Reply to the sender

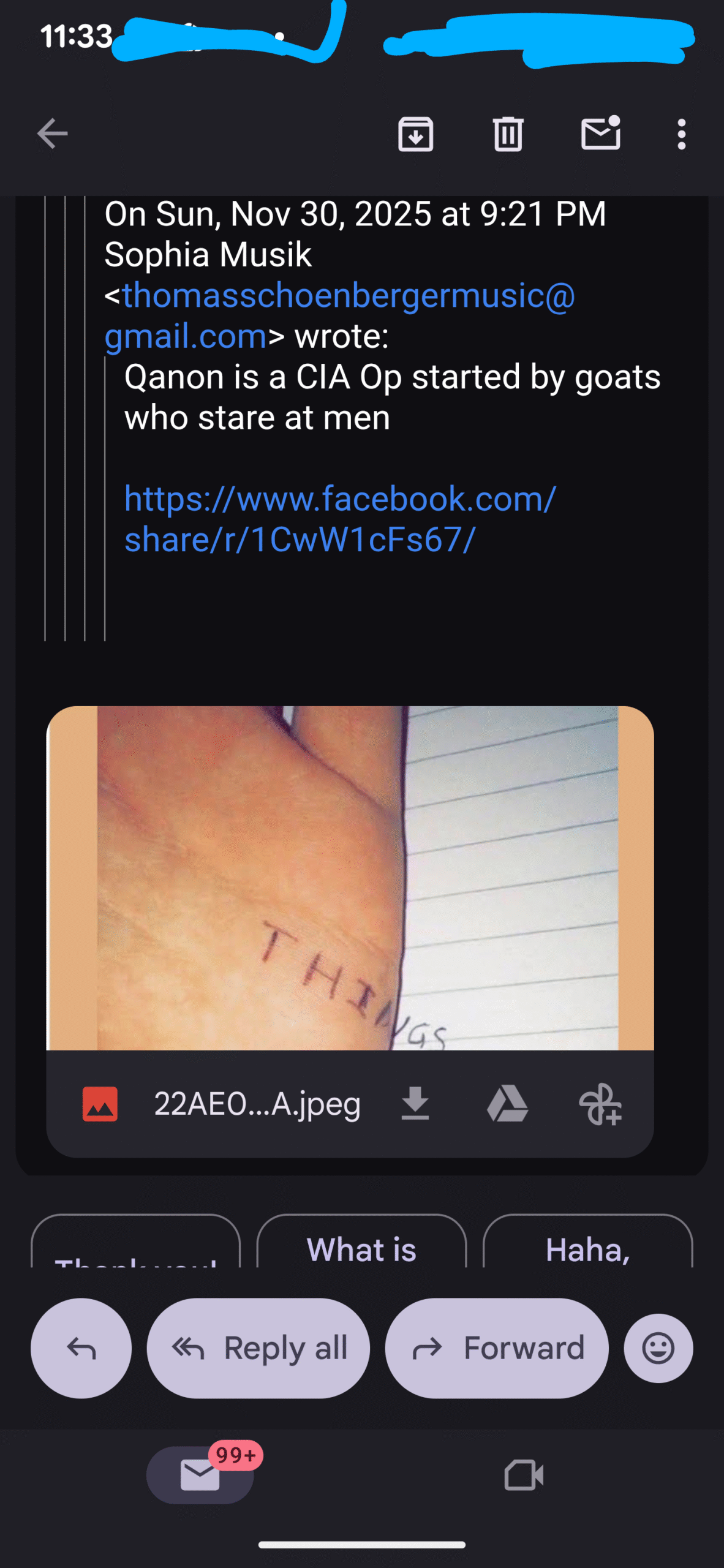(x=81, y=1347)
